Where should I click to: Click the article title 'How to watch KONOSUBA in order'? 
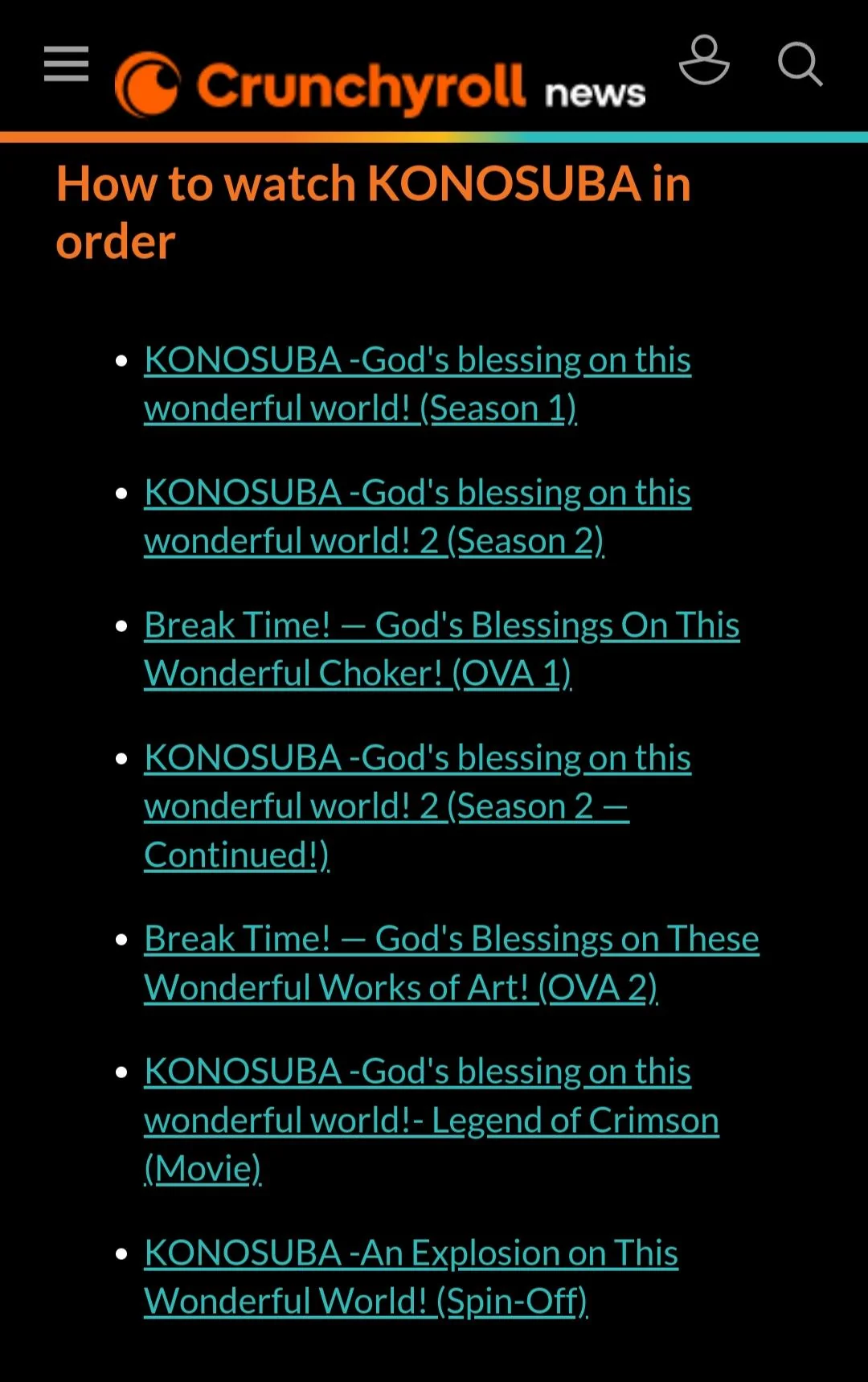[372, 211]
